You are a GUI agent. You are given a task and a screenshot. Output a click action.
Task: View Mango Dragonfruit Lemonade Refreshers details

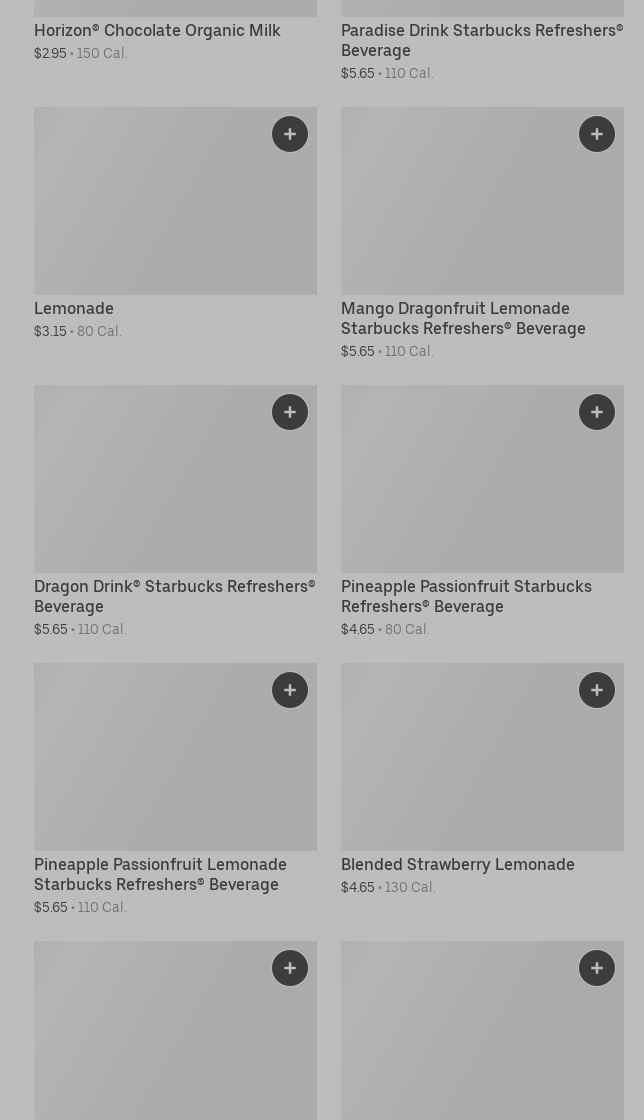point(463,318)
